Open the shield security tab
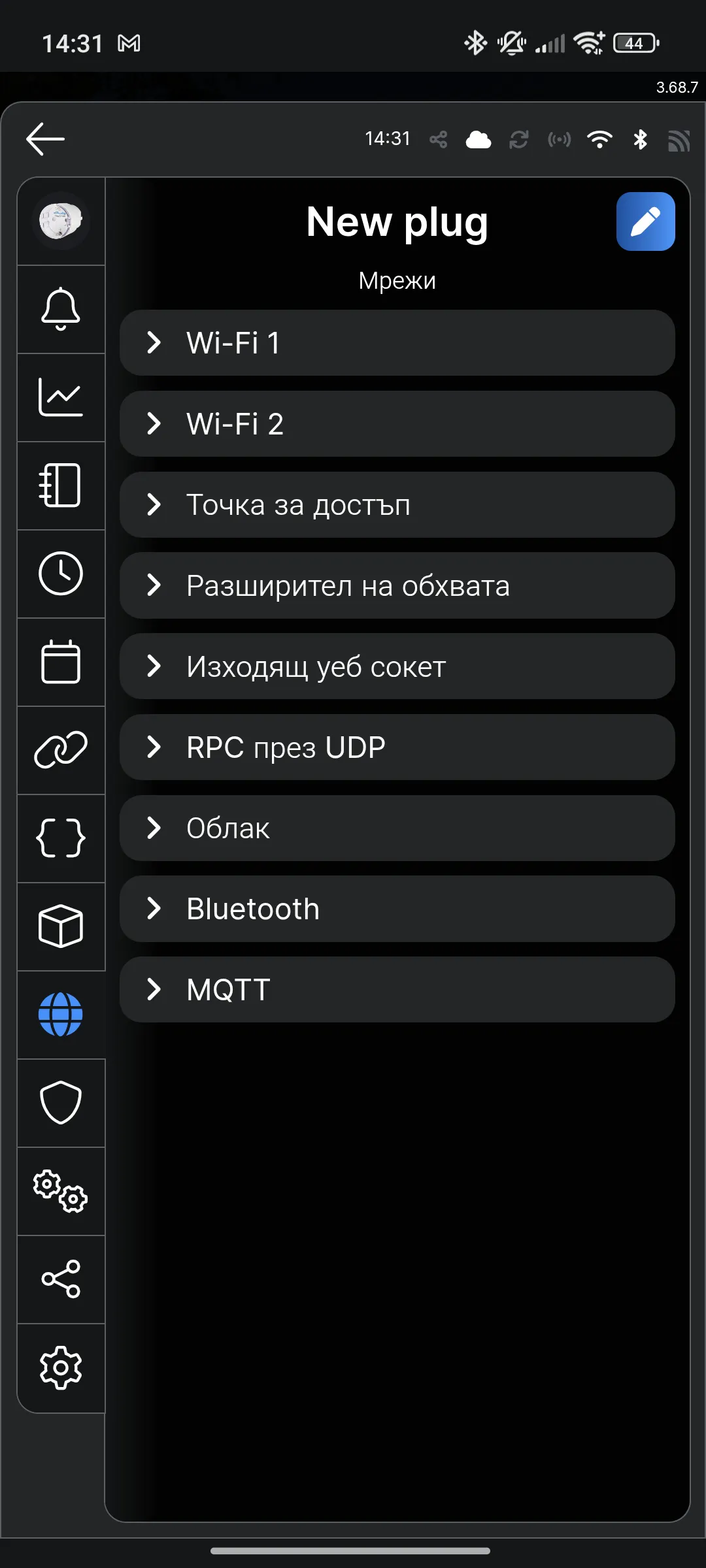The width and height of the screenshot is (706, 1568). (61, 1103)
